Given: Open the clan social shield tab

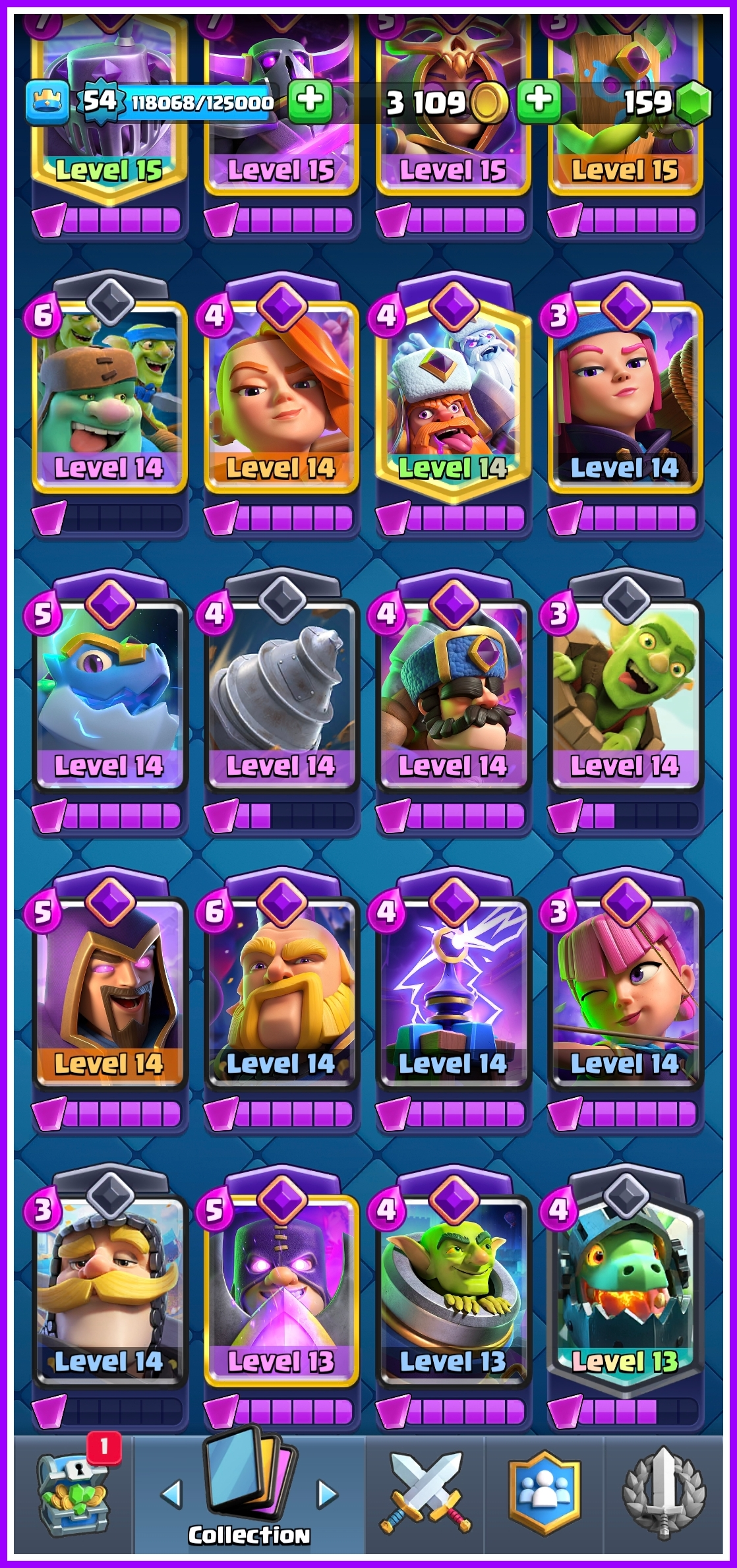Looking at the screenshot, I should [x=545, y=1494].
